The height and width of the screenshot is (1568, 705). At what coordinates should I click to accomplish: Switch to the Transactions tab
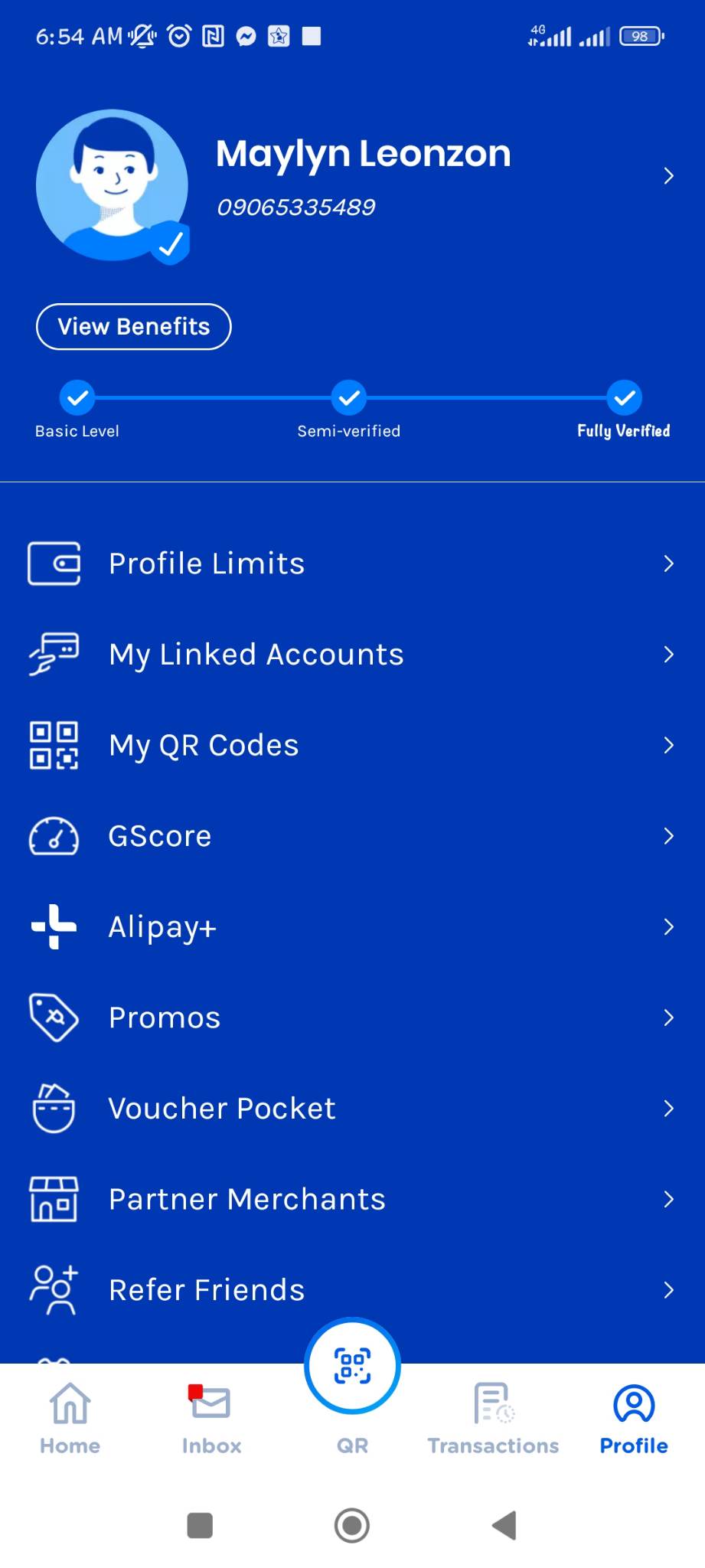(x=493, y=1419)
